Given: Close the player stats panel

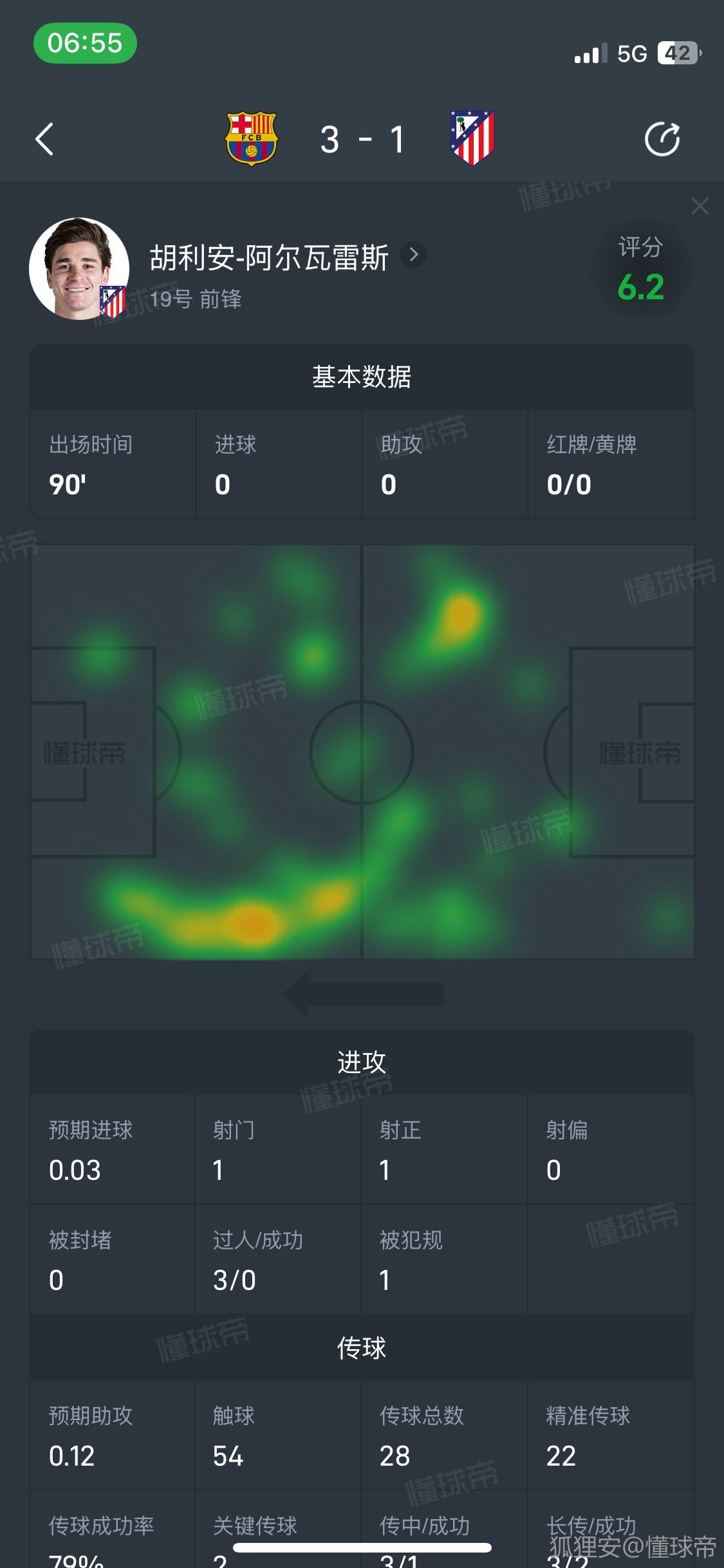Looking at the screenshot, I should (700, 206).
